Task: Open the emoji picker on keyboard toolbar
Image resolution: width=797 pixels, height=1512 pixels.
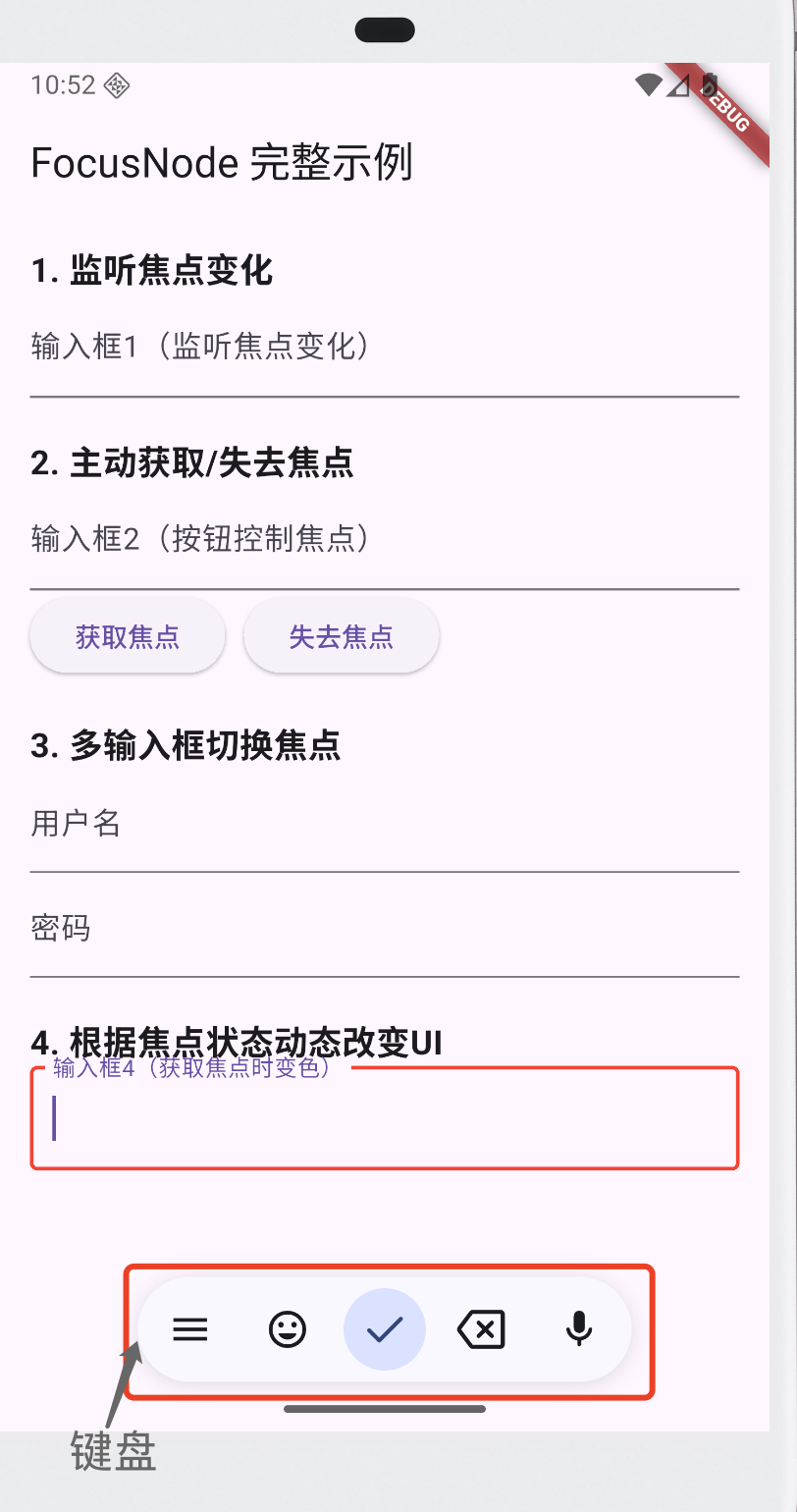Action: tap(288, 1329)
